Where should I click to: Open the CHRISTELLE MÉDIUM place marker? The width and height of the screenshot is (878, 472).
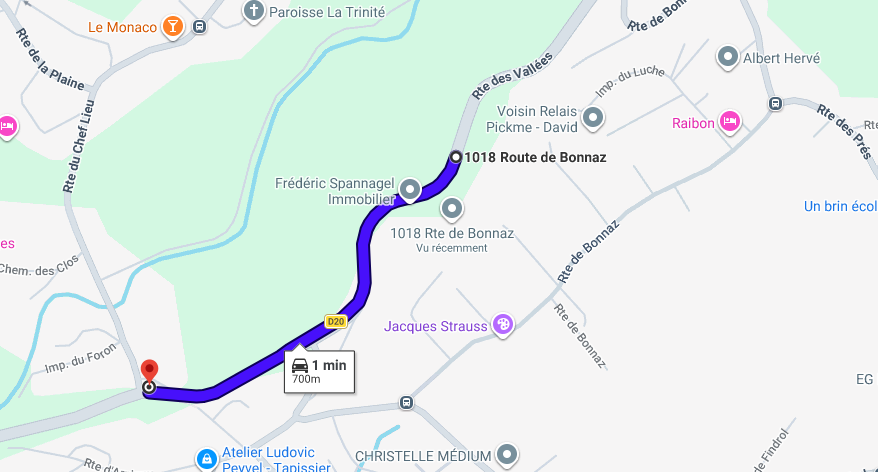pos(508,455)
